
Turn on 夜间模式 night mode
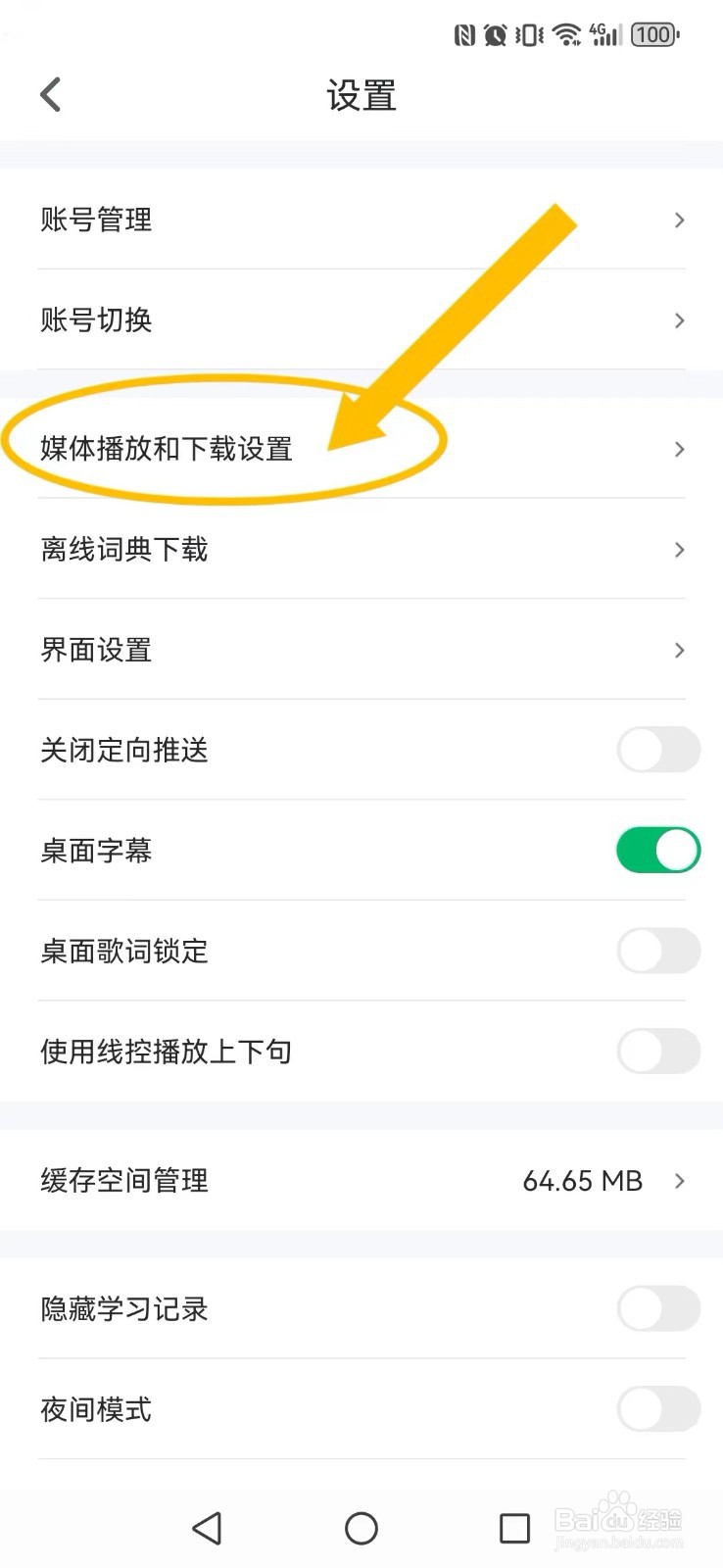coord(657,1409)
